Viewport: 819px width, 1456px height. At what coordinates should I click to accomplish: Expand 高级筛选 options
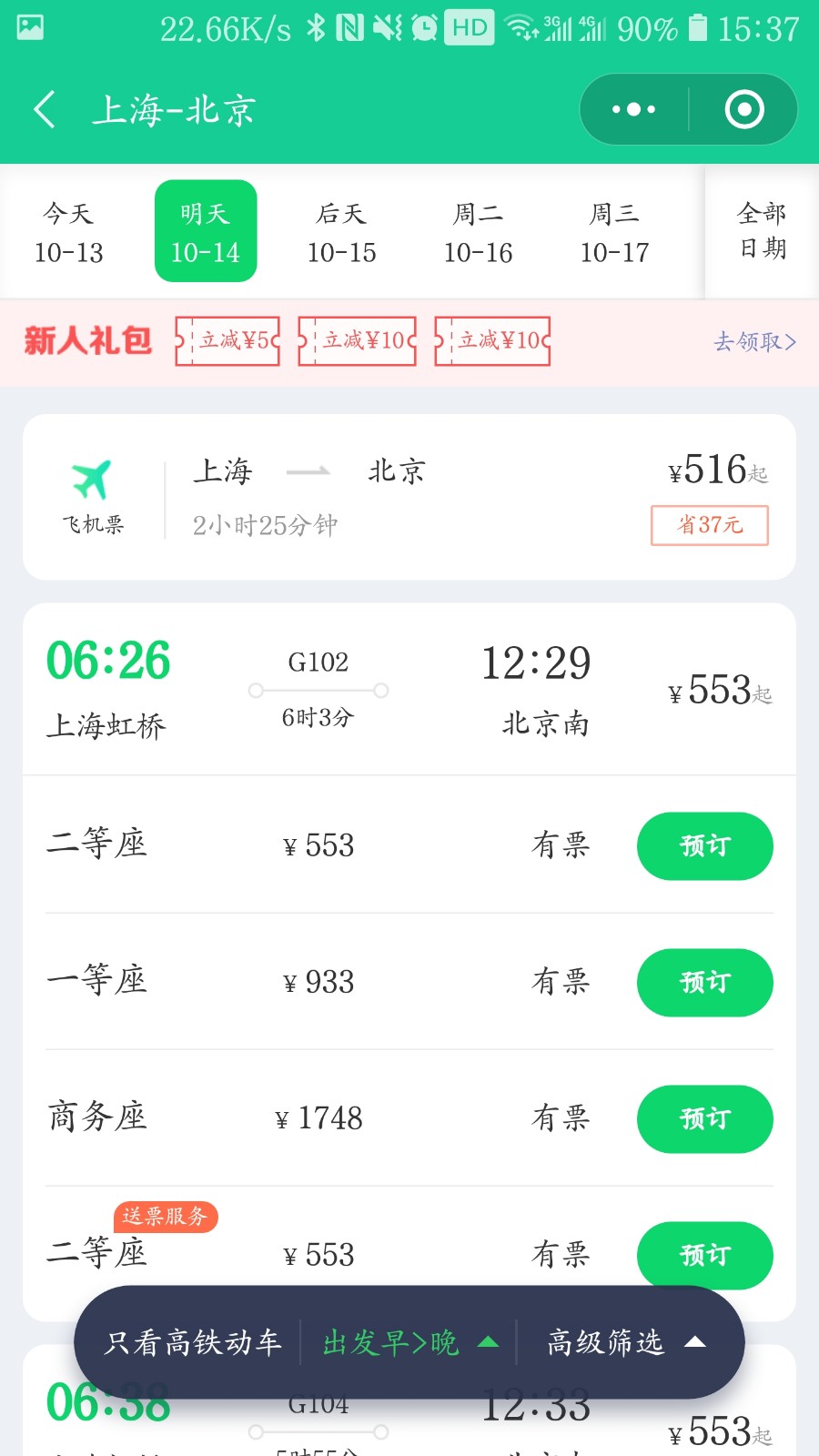625,1342
